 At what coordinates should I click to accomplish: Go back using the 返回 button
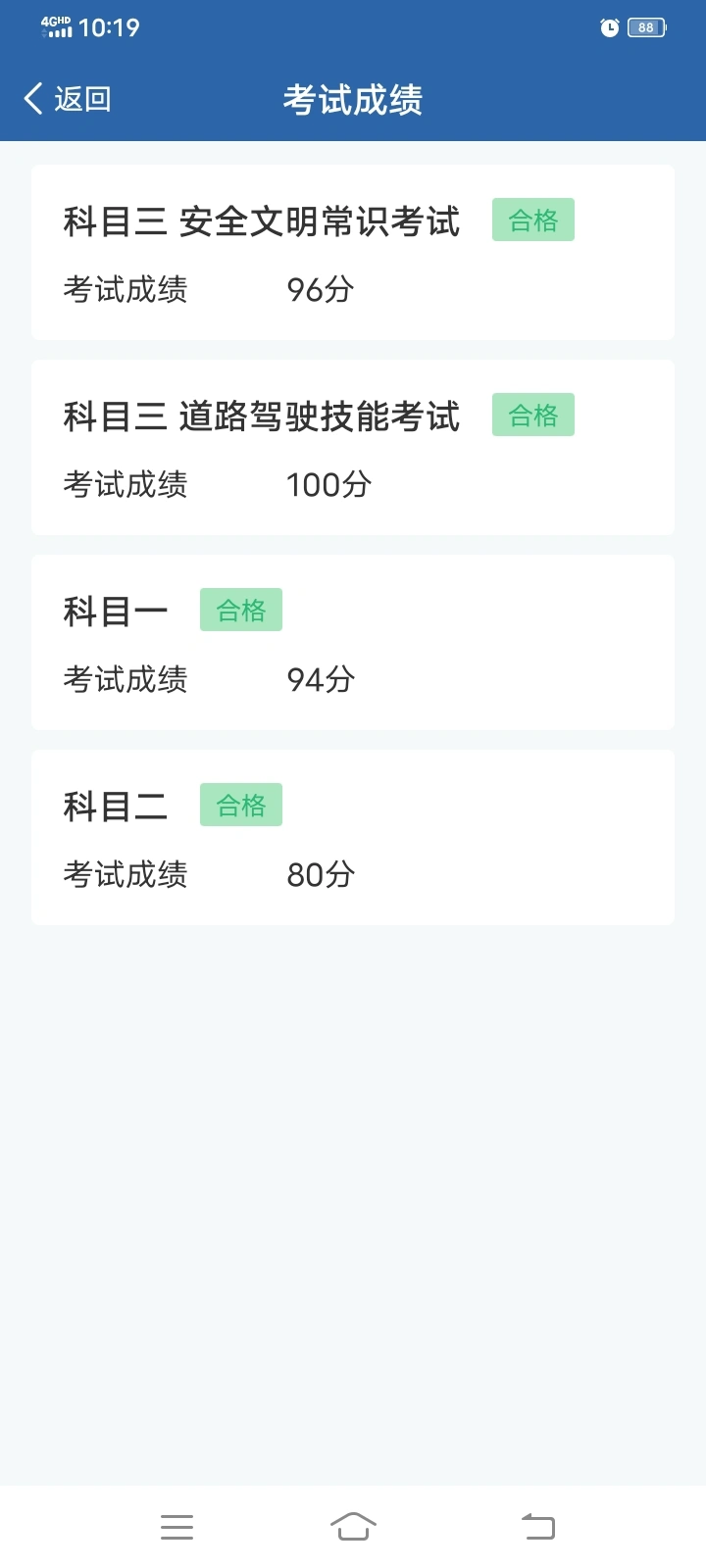click(x=67, y=99)
